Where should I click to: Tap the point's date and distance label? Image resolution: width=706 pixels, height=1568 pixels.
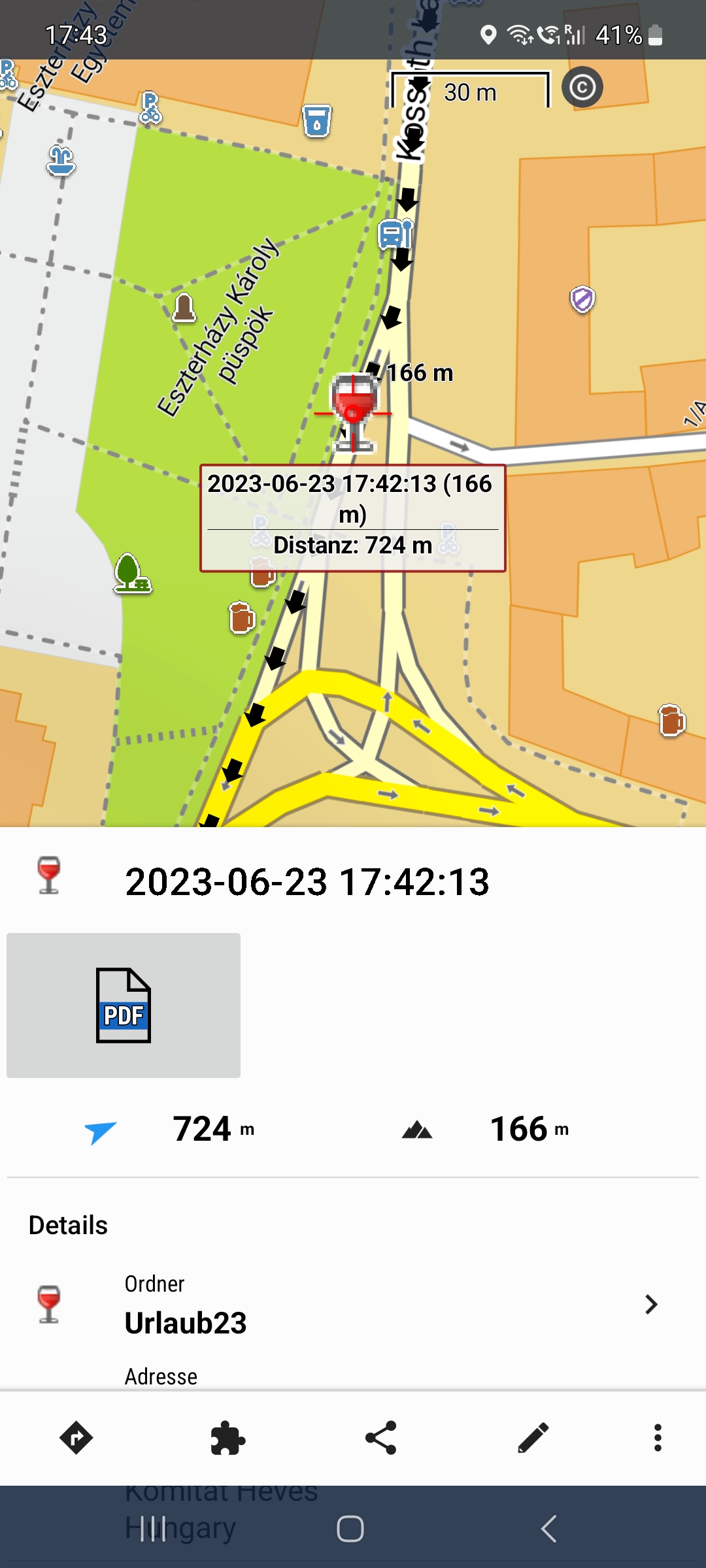[352, 517]
